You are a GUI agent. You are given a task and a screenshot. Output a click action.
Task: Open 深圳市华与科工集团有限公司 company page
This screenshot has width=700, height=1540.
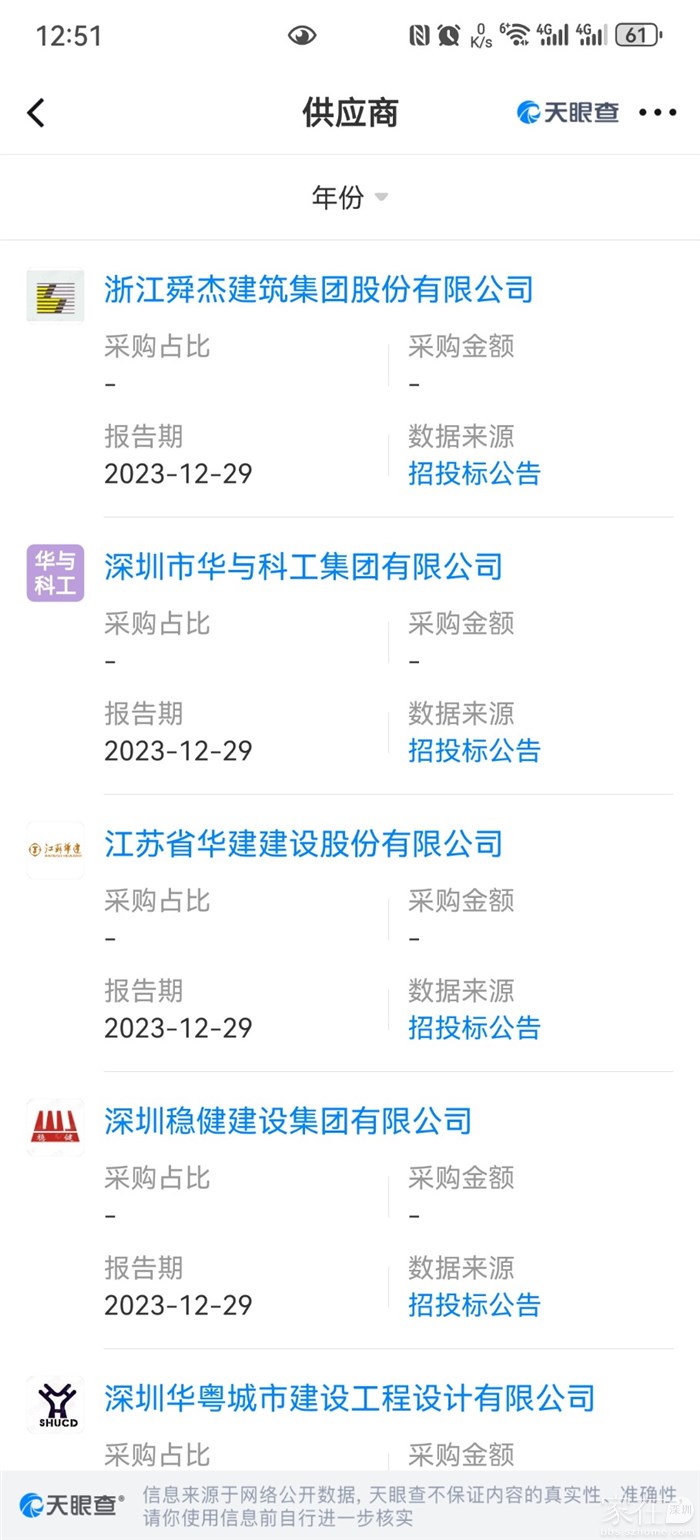303,567
